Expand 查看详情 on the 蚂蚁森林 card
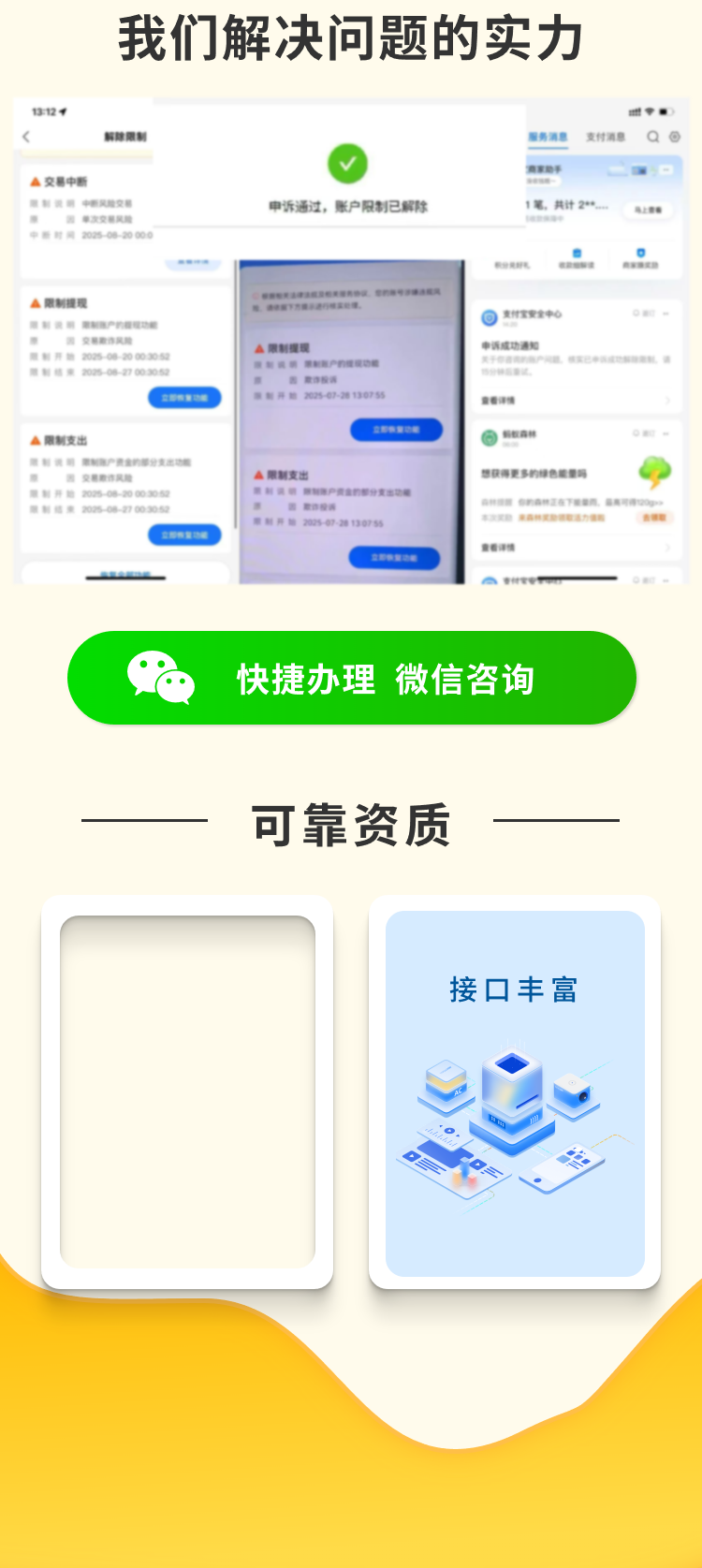 coord(498,547)
